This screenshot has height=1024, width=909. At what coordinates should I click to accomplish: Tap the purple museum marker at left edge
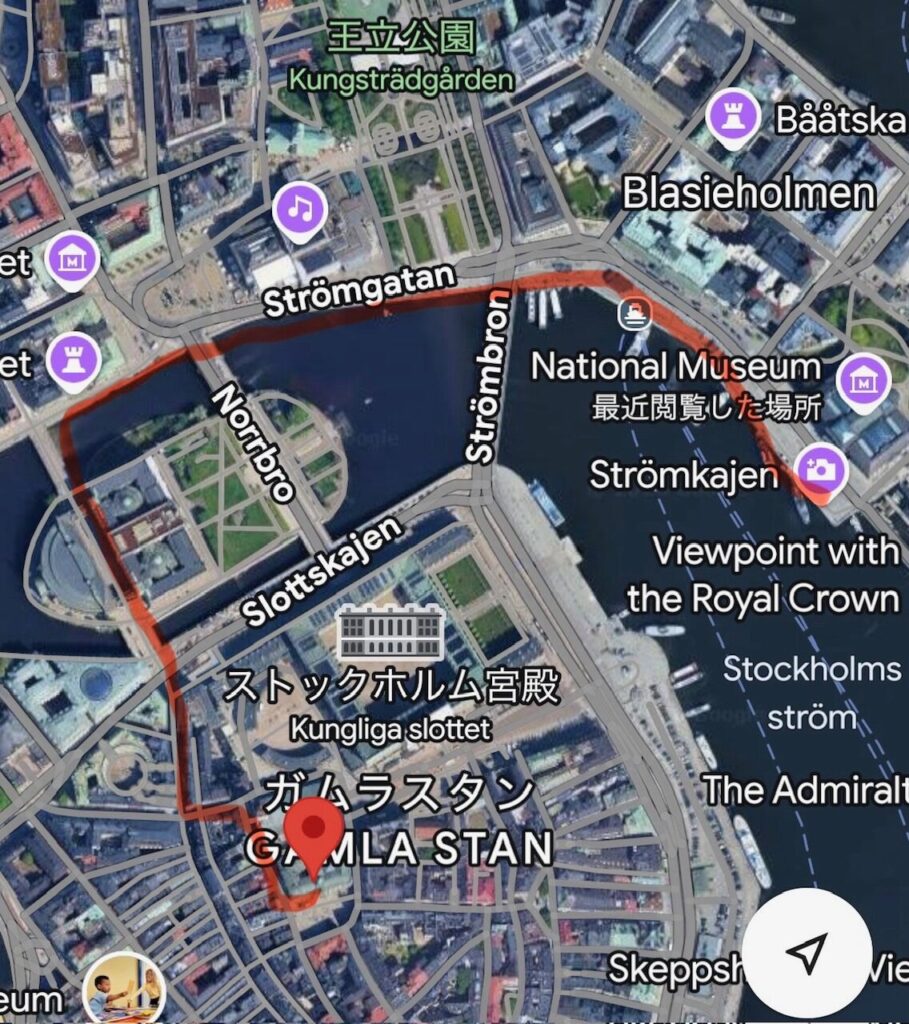pos(74,259)
